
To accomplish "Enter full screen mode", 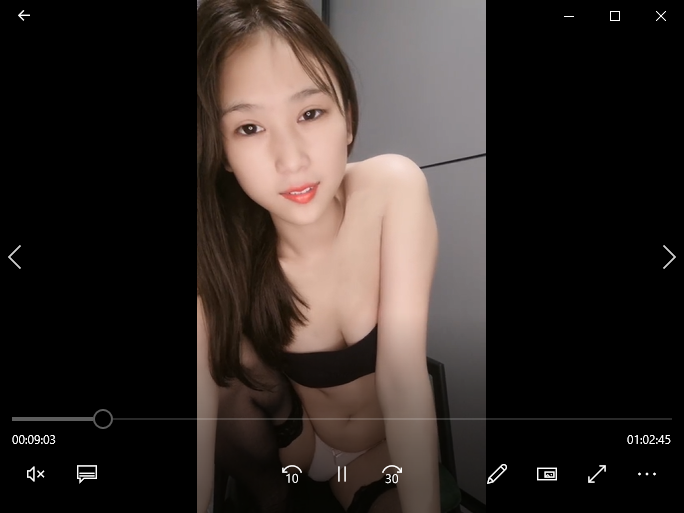I will [597, 474].
